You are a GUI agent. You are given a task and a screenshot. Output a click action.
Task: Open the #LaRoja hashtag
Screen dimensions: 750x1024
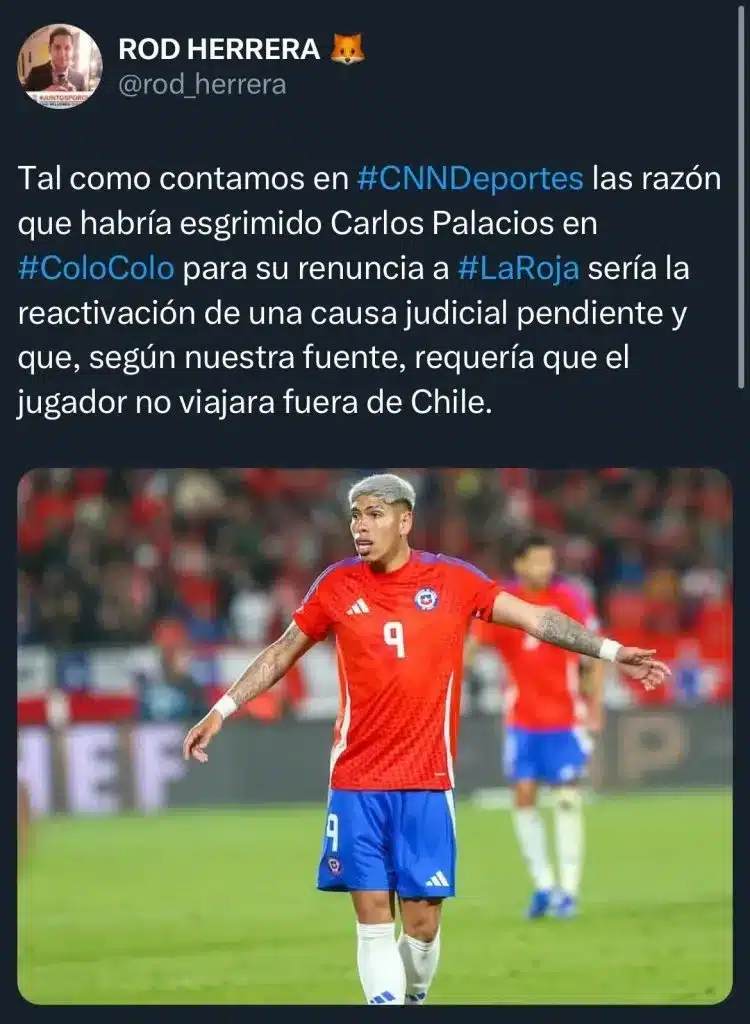[x=518, y=268]
